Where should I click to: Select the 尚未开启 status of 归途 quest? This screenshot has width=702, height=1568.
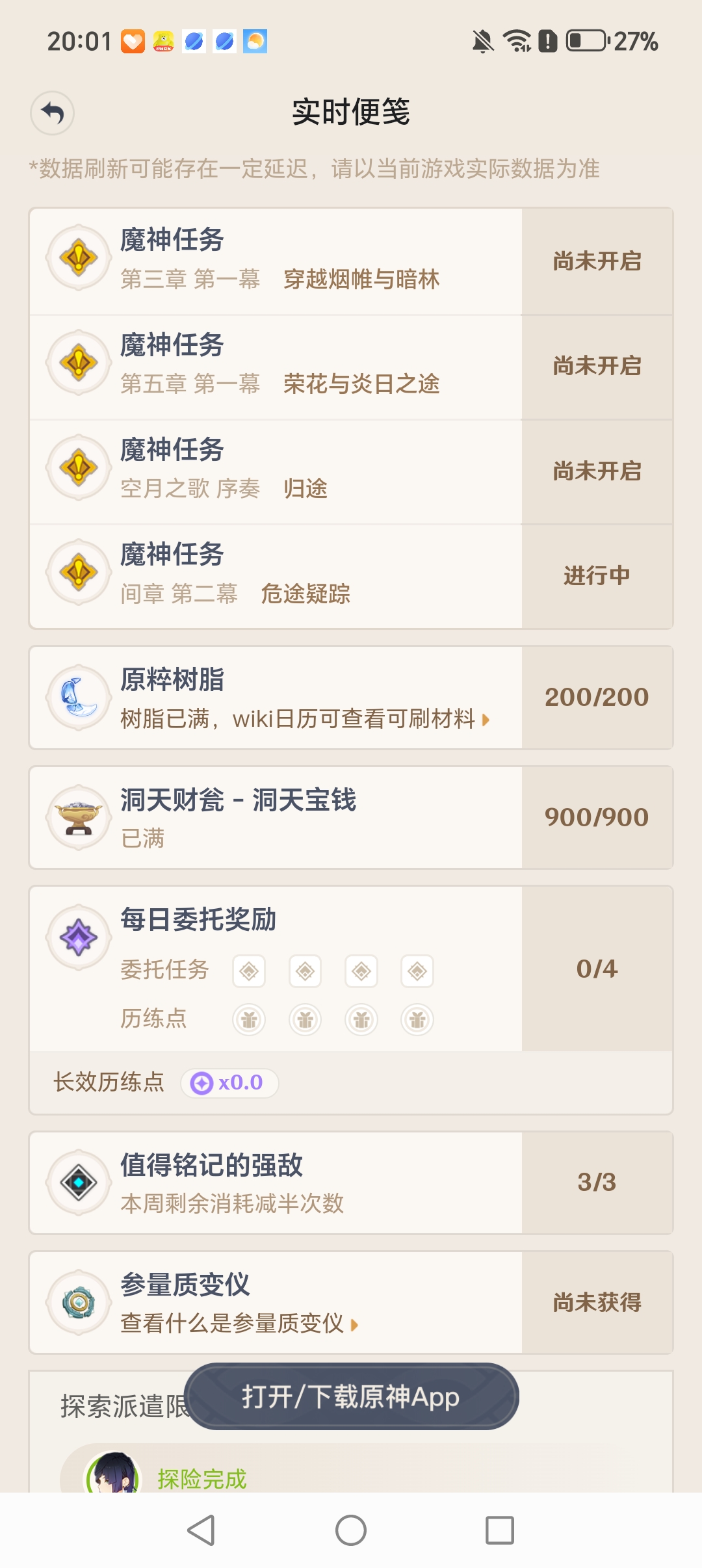(x=597, y=469)
